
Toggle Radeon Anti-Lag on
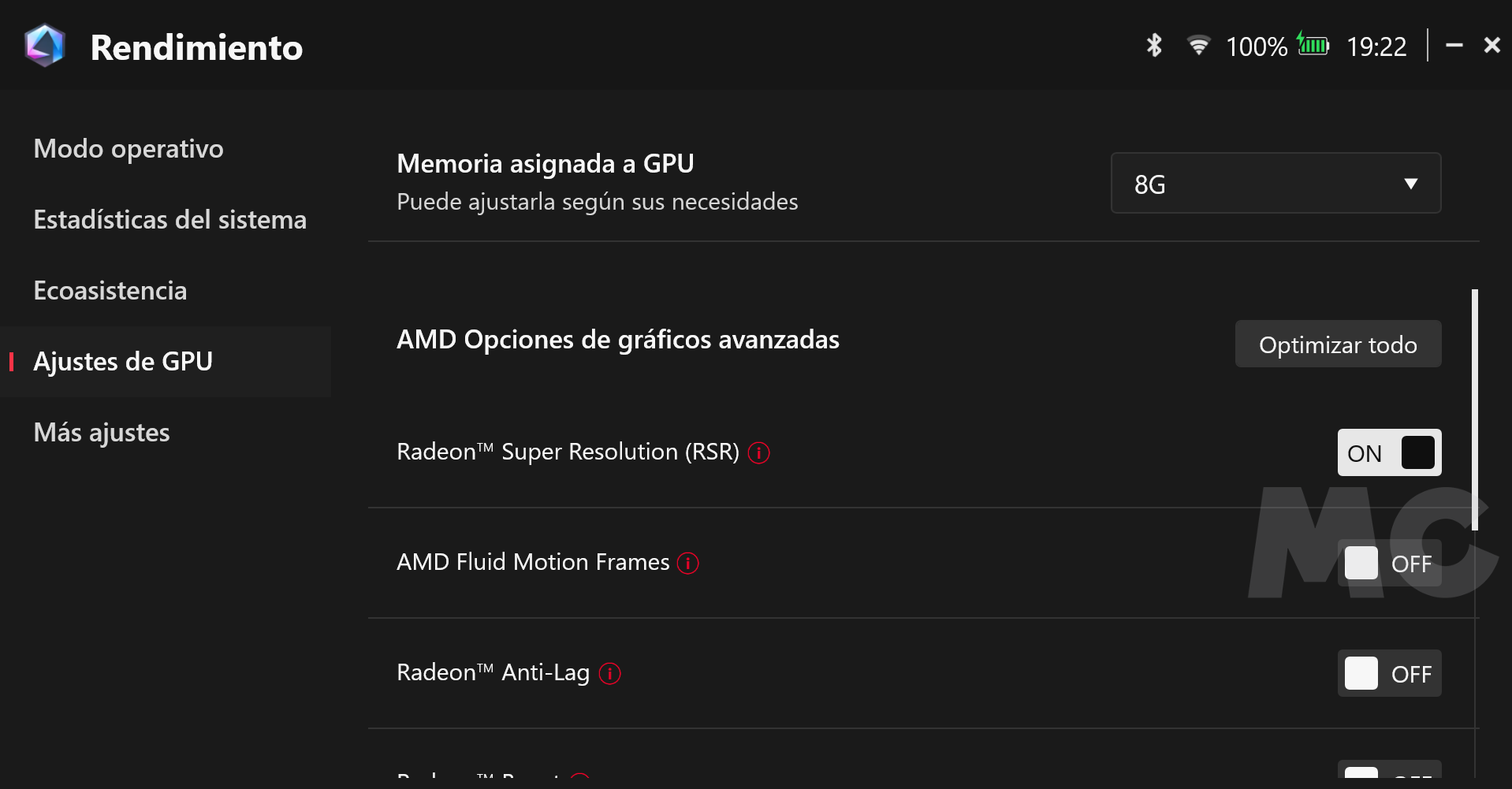coord(1389,674)
